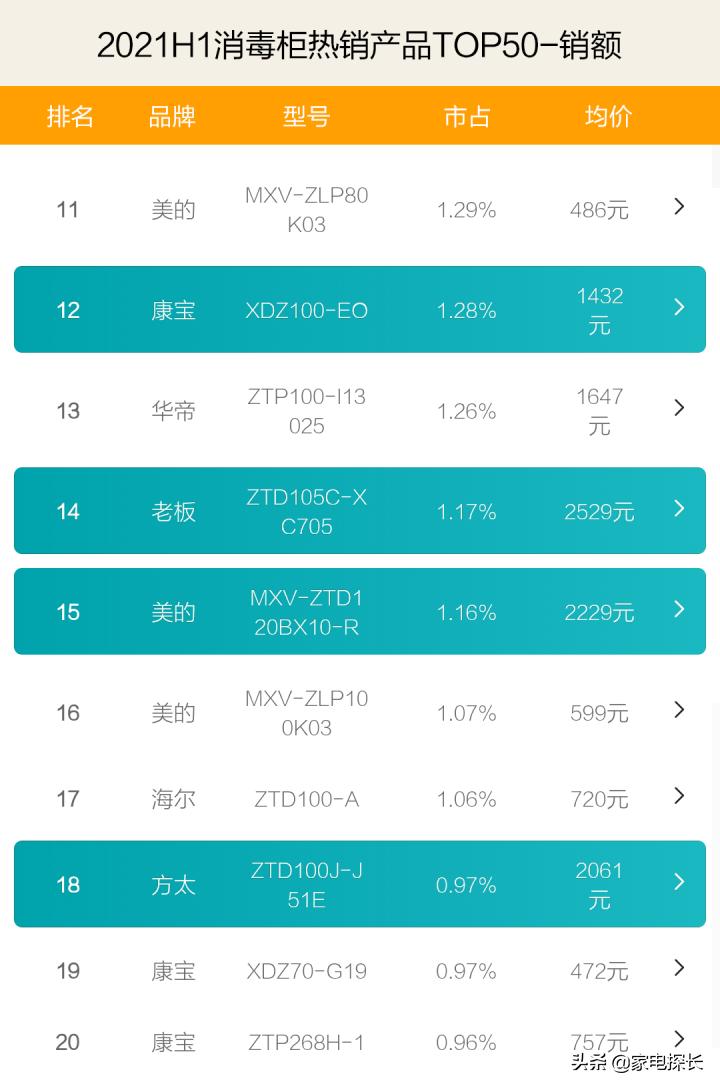Sort by the 市占 column header
The height and width of the screenshot is (1088, 720).
(465, 116)
